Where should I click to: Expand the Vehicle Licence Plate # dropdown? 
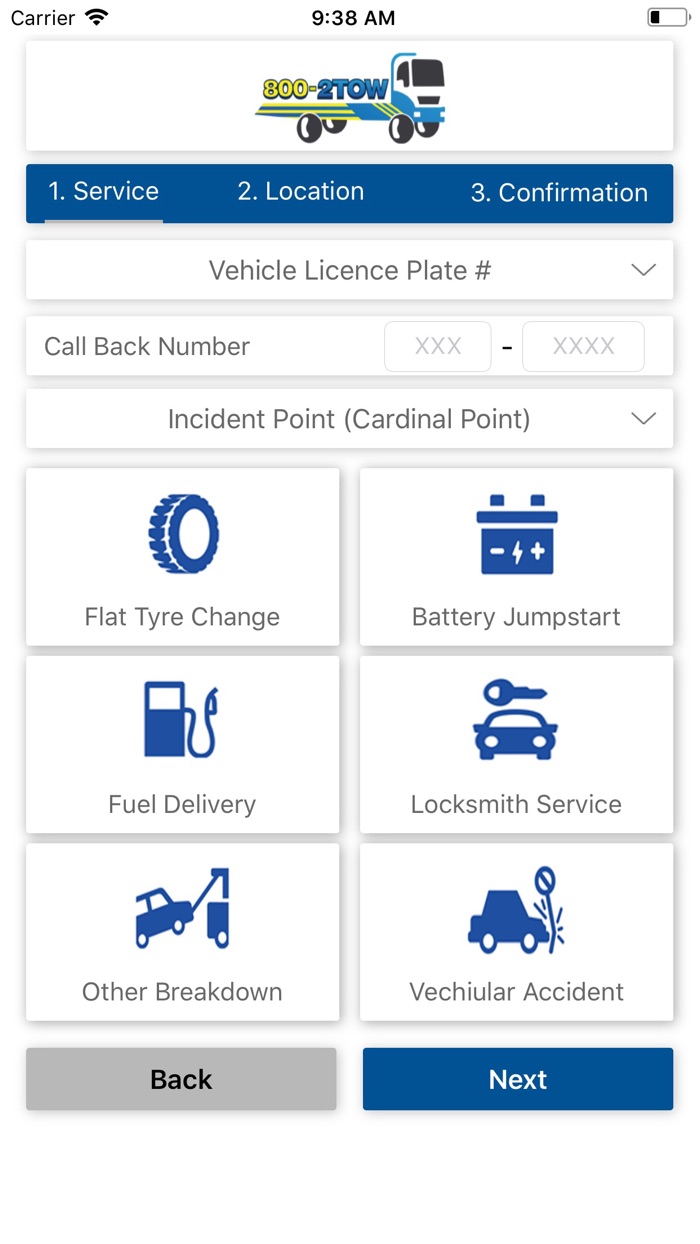tap(350, 270)
